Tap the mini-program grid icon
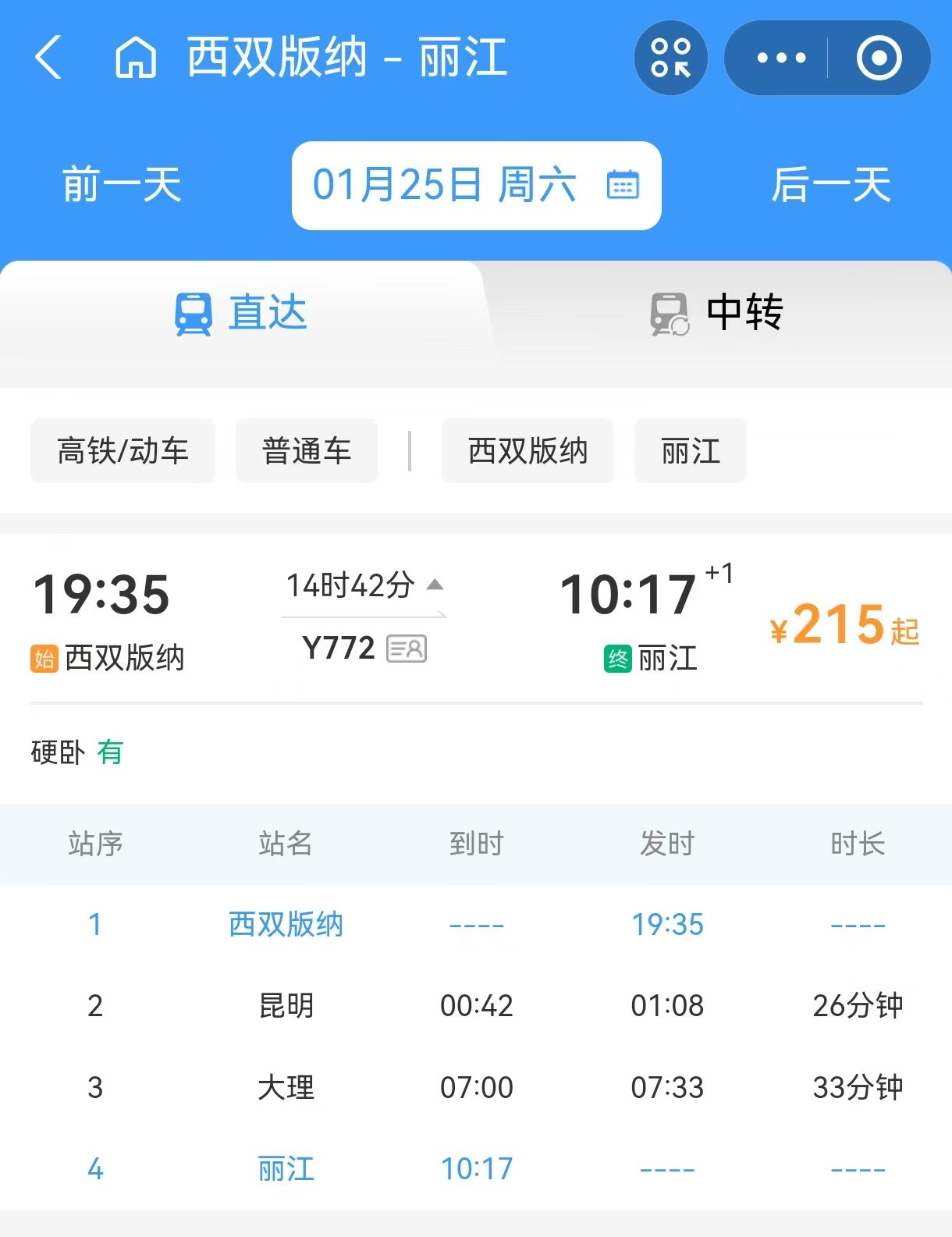Viewport: 952px width, 1237px height. [x=671, y=57]
